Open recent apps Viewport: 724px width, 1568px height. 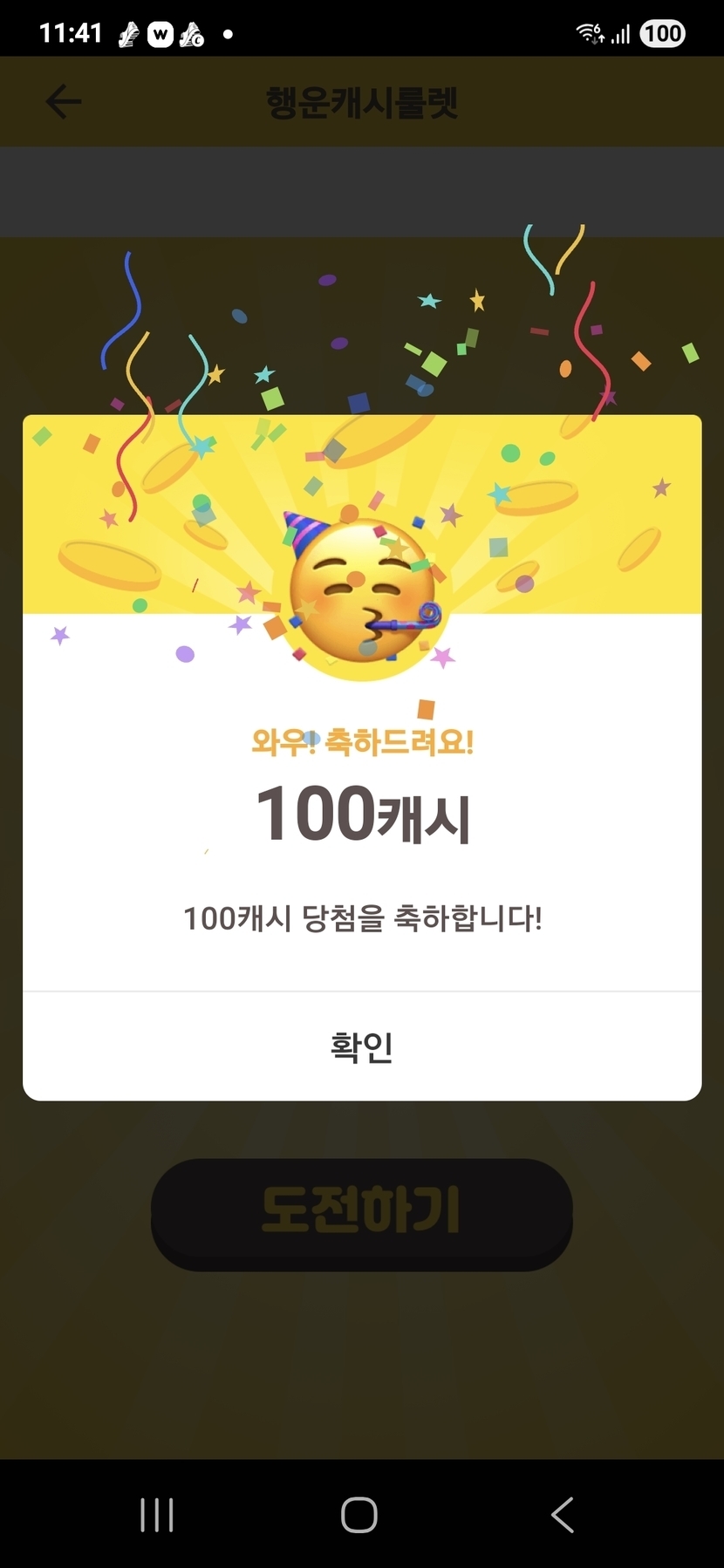click(x=157, y=1515)
